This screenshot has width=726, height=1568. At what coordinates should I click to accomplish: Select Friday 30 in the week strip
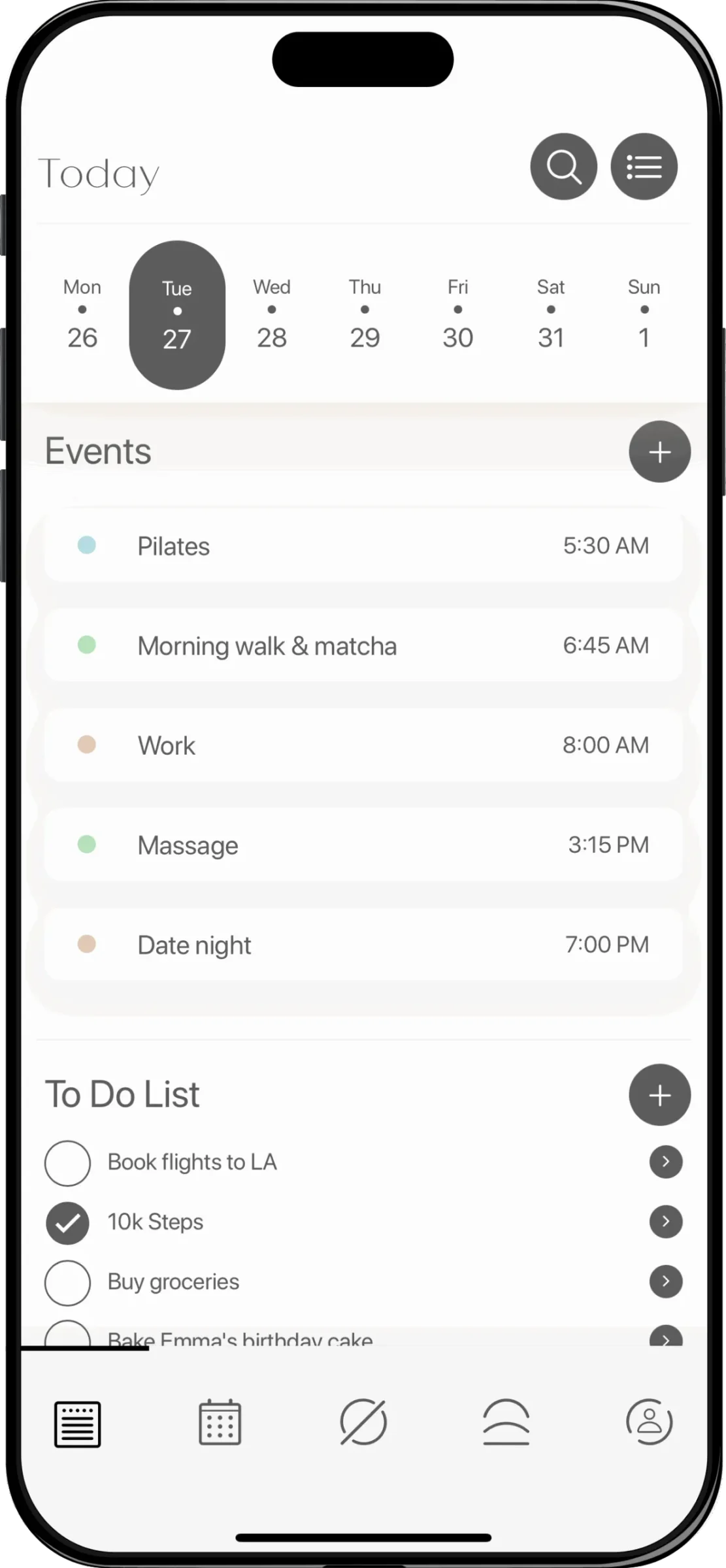(457, 314)
